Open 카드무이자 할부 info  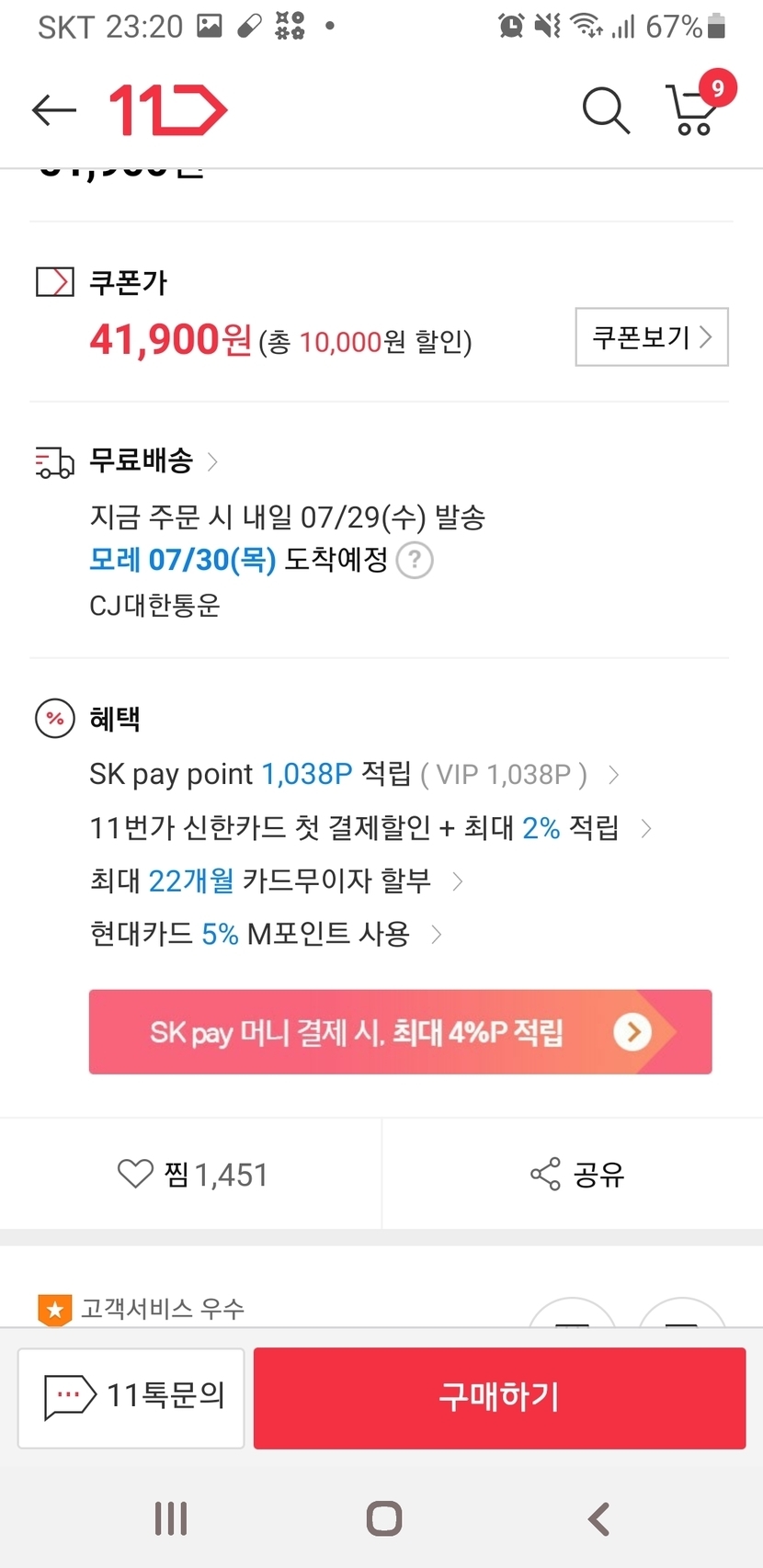click(x=276, y=881)
